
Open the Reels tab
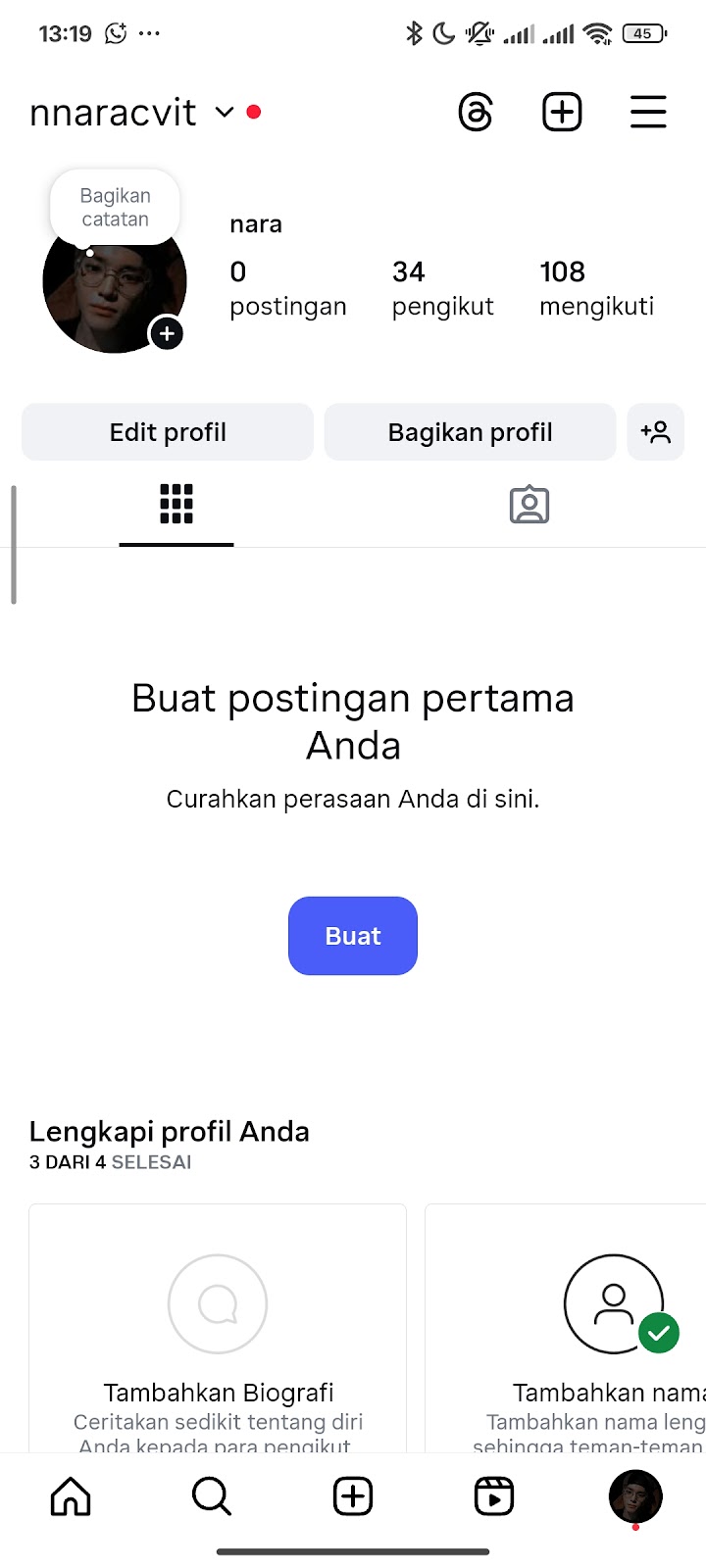click(494, 1496)
